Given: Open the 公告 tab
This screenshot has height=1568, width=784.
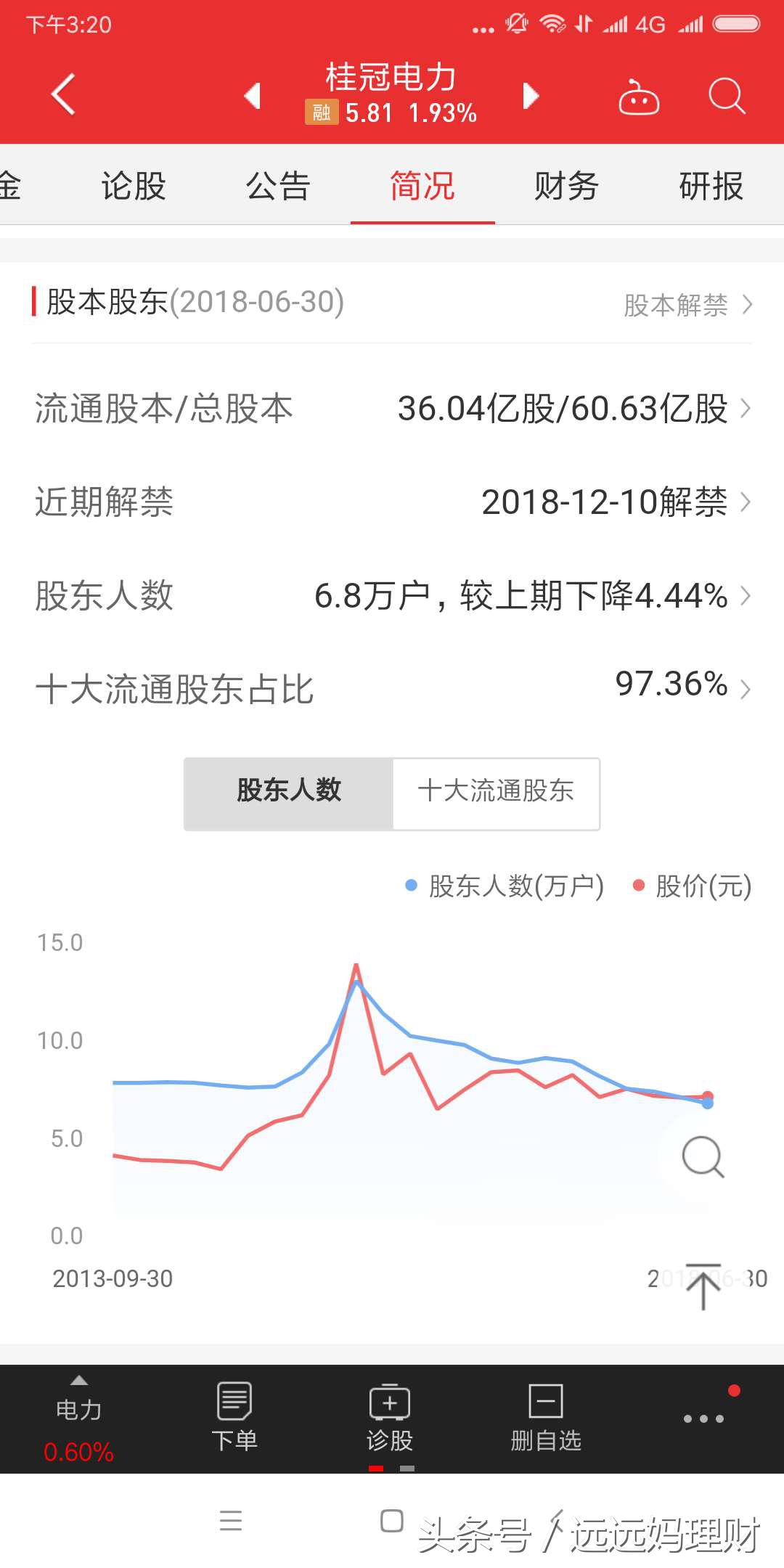Looking at the screenshot, I should coord(278,187).
